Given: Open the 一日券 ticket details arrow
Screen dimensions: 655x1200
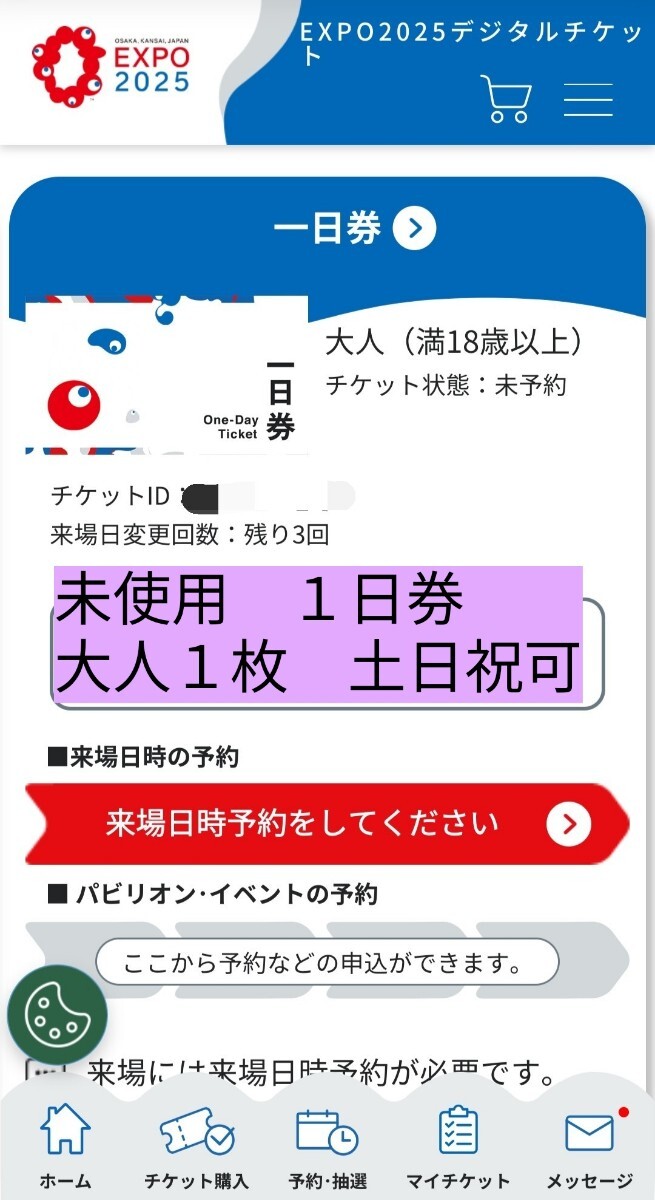Looking at the screenshot, I should pyautogui.click(x=414, y=229).
